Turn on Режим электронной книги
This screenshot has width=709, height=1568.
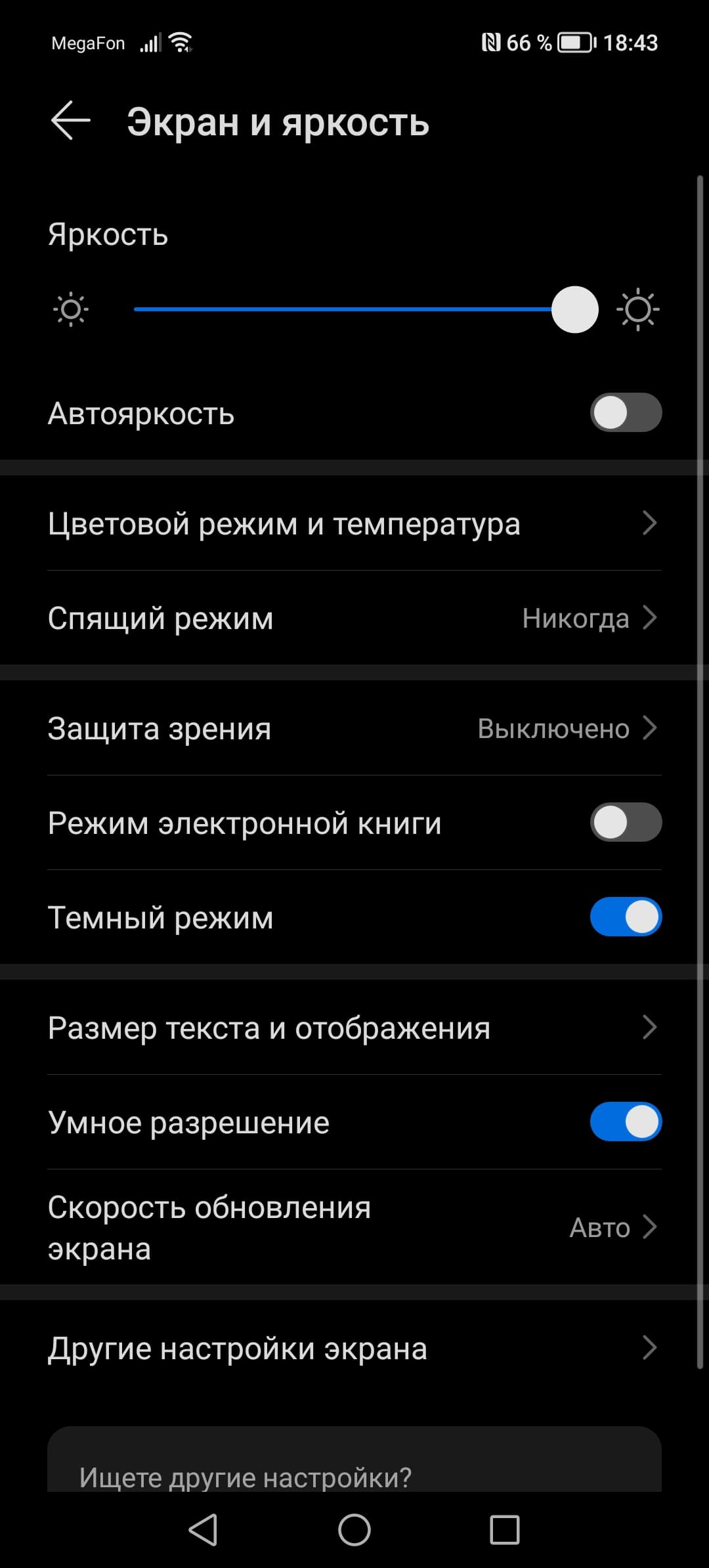point(625,823)
